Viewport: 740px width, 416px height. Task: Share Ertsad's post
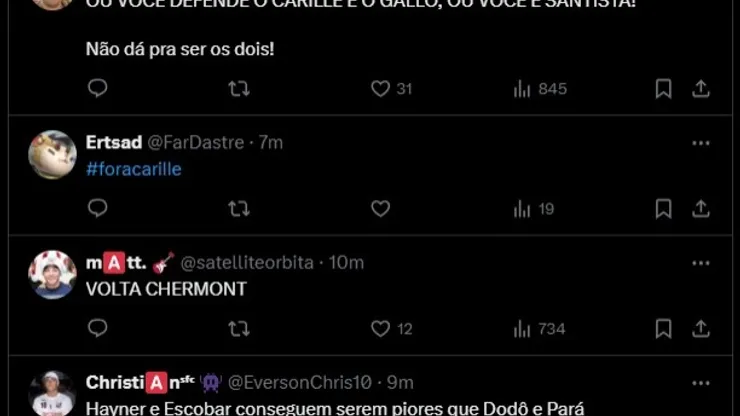(701, 208)
